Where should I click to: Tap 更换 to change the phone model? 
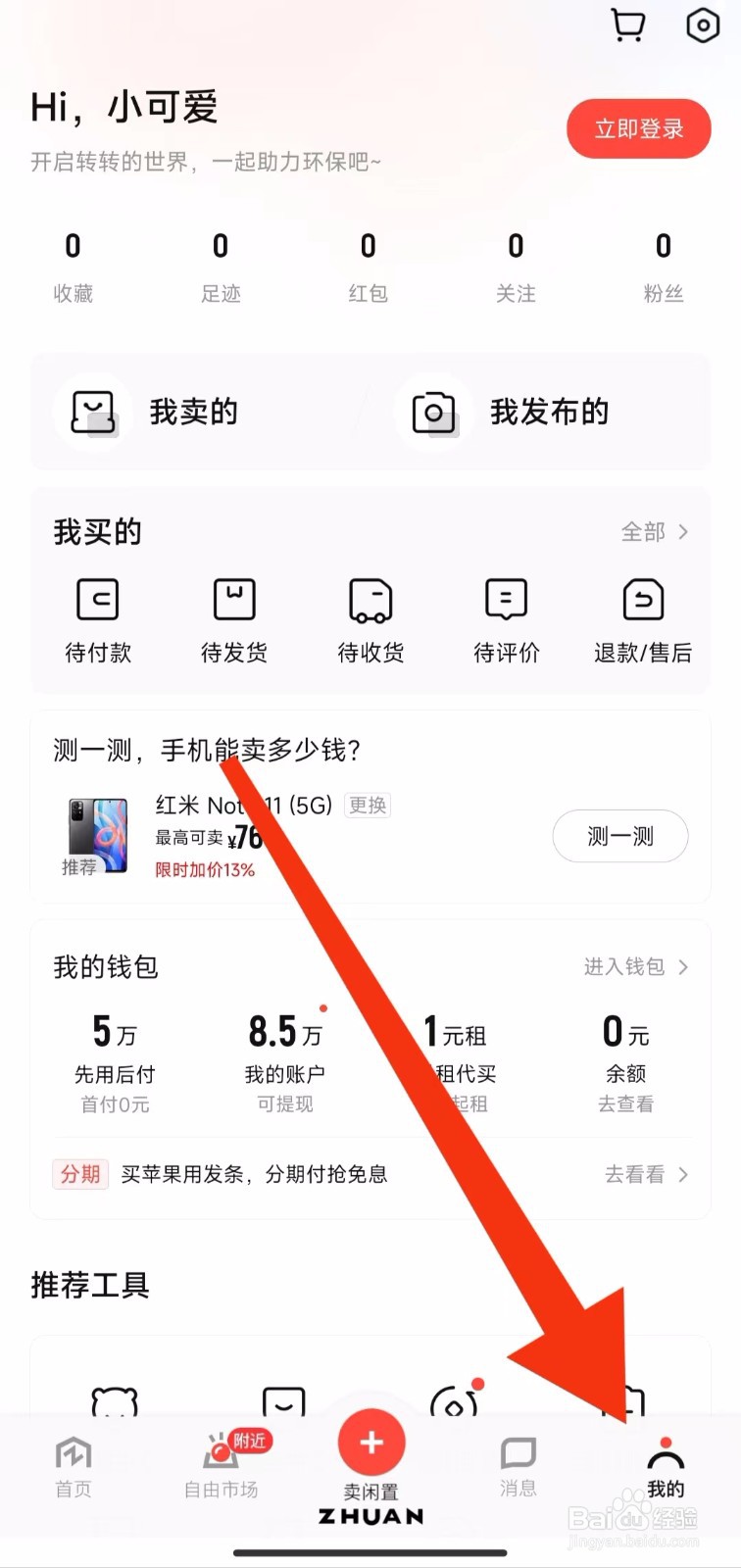[x=367, y=805]
